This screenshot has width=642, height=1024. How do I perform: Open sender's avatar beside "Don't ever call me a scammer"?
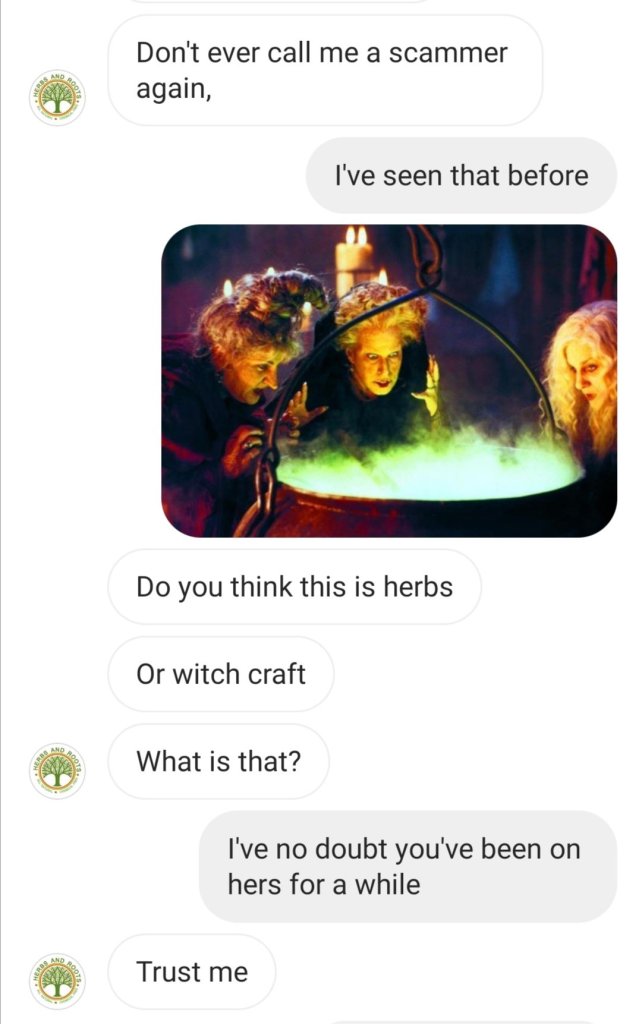coord(57,97)
